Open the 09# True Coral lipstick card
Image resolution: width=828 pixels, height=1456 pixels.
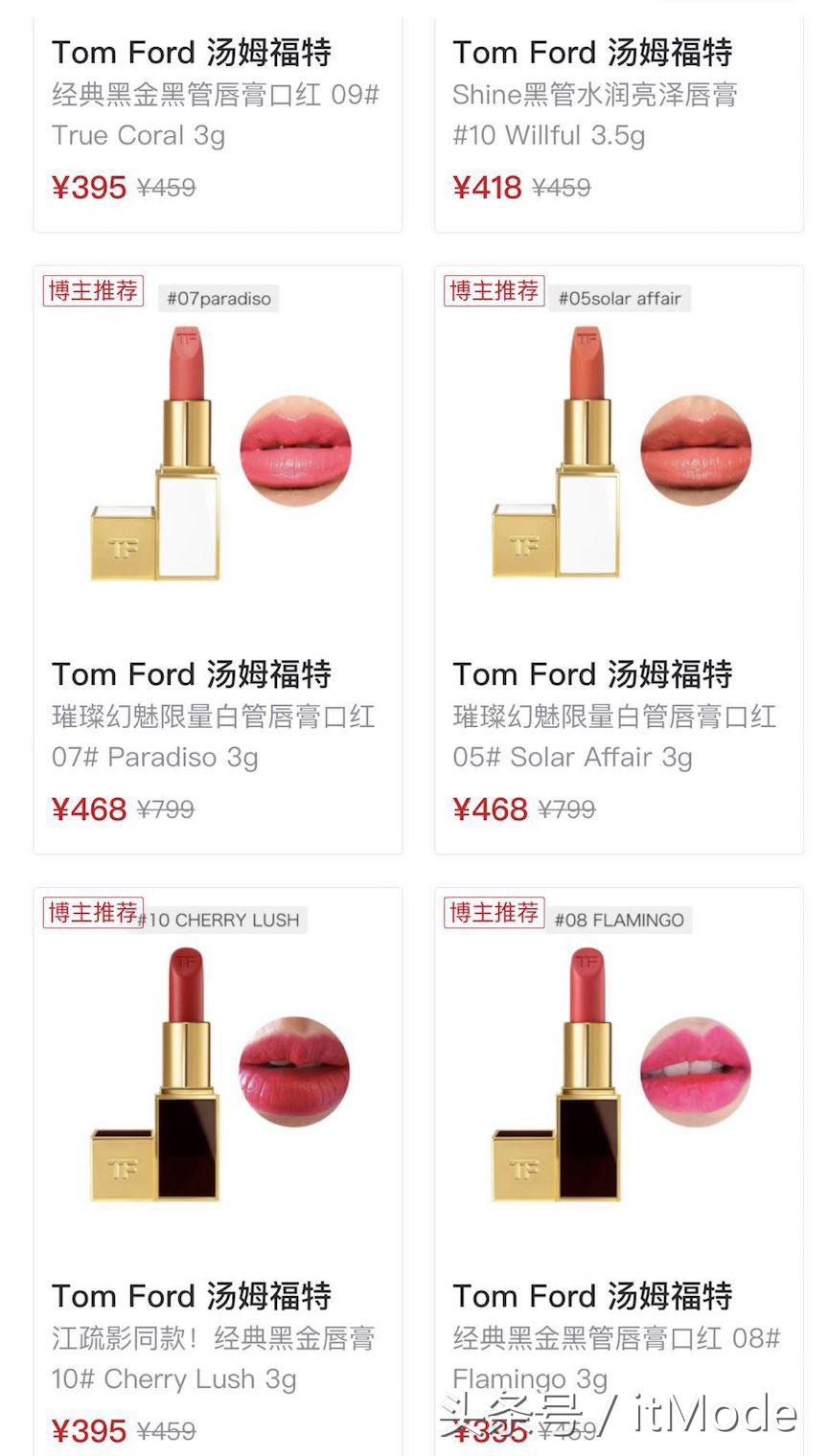tap(217, 115)
